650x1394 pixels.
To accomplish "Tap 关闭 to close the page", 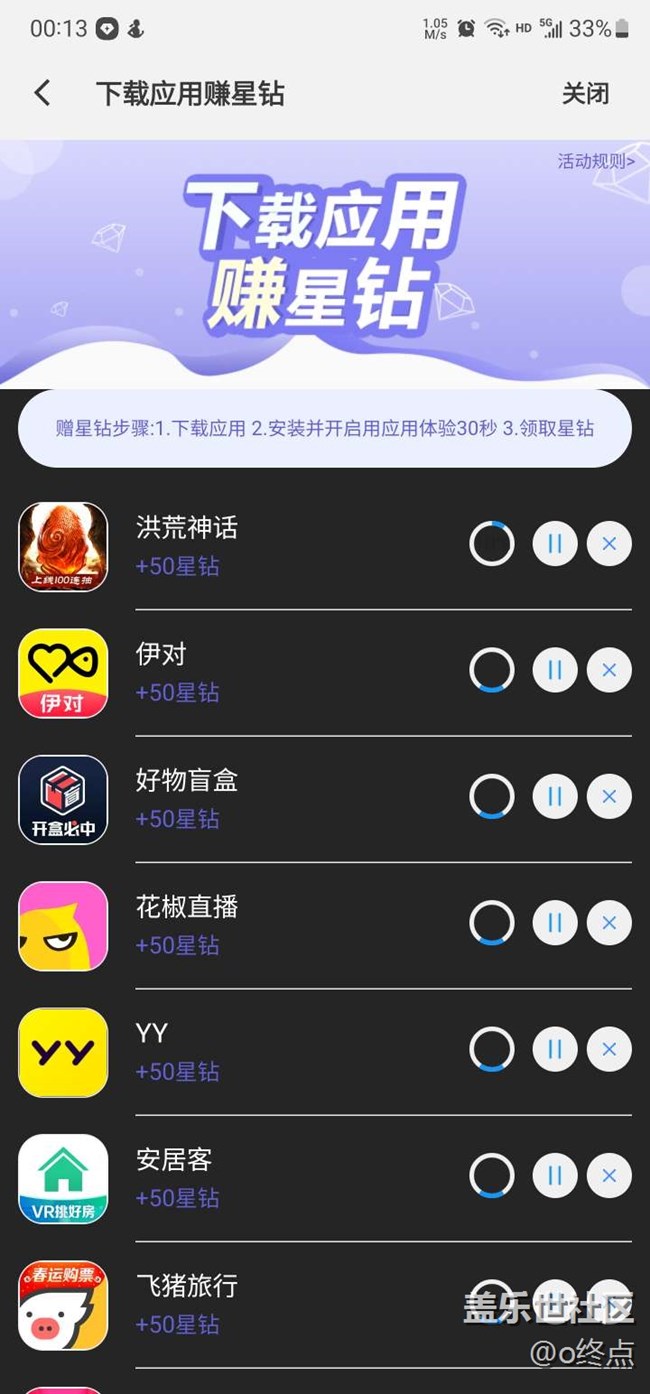I will click(585, 93).
